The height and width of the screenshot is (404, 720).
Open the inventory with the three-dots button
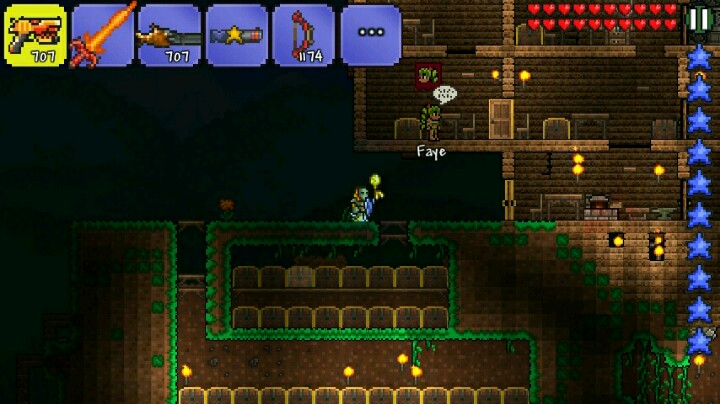point(371,35)
